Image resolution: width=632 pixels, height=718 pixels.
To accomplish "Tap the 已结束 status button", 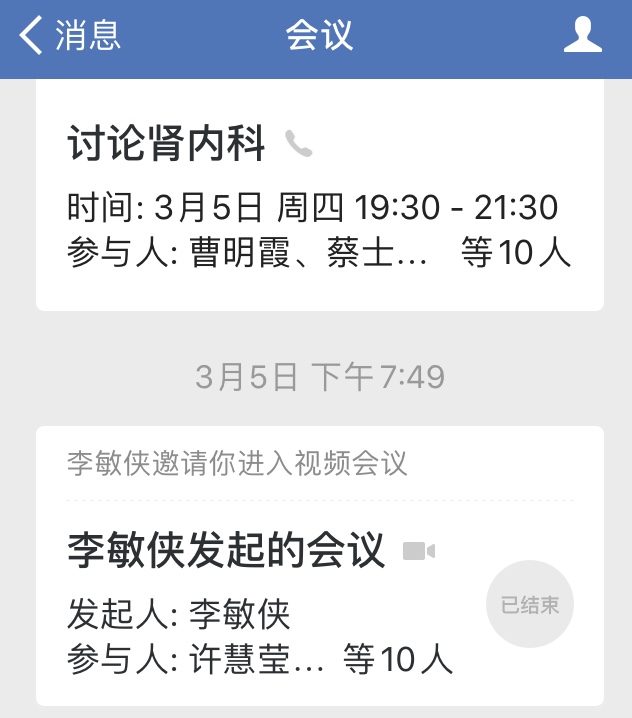I will click(x=530, y=604).
